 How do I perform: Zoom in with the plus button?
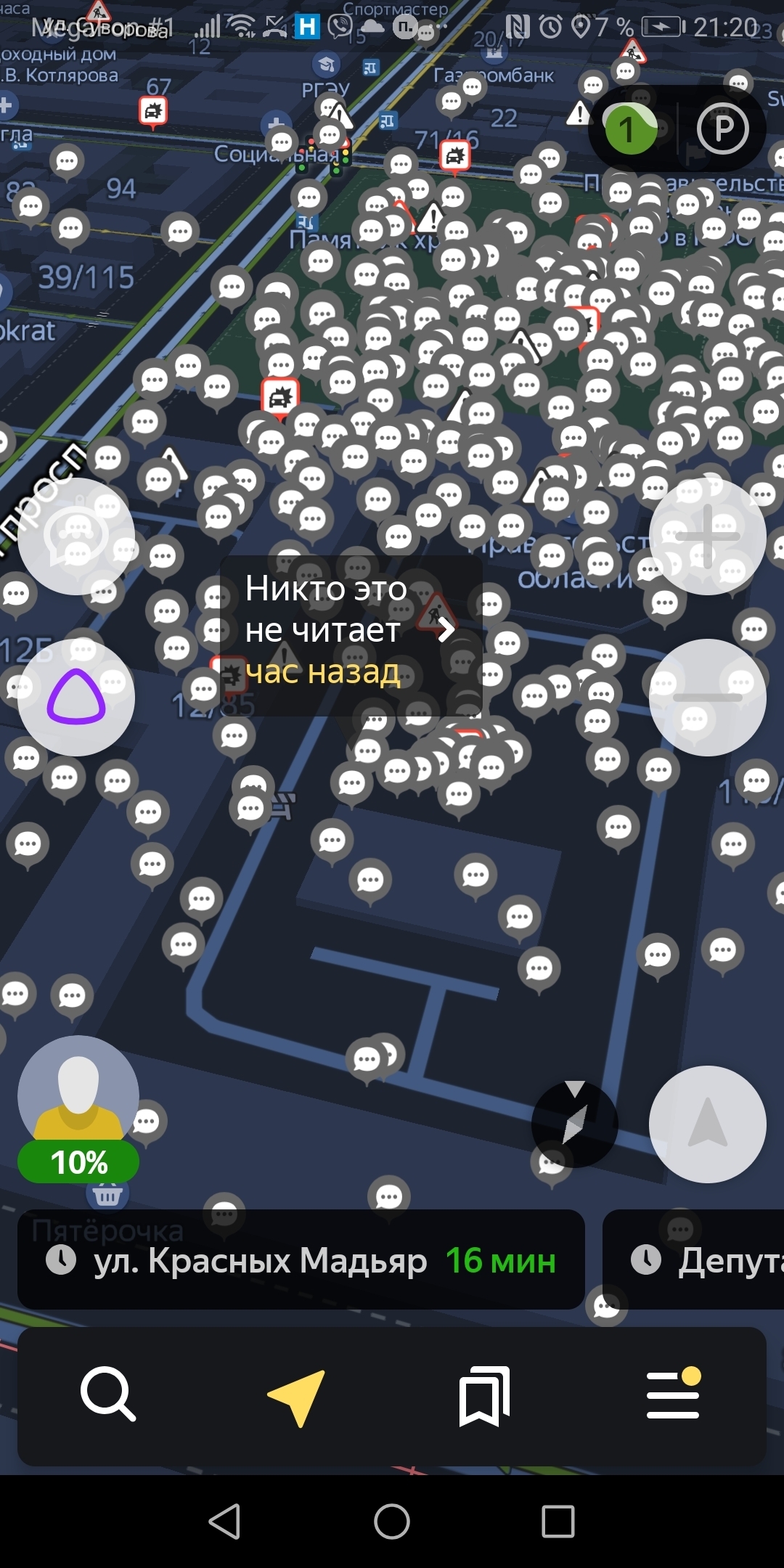tap(707, 536)
